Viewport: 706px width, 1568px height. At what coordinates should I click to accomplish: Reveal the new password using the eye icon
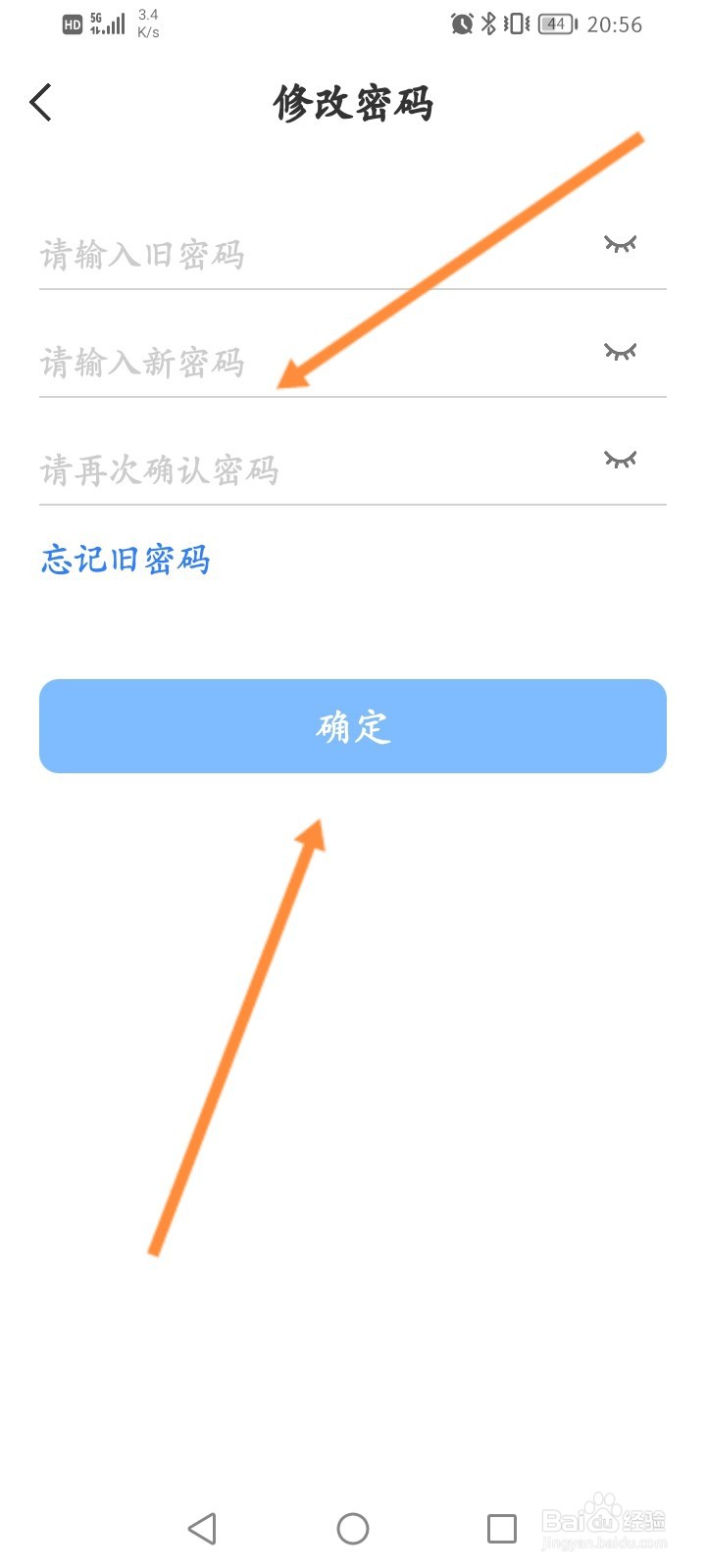(x=622, y=353)
